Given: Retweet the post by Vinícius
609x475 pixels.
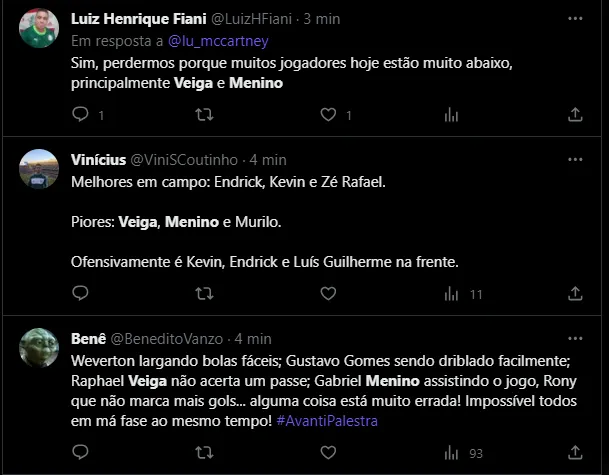Looking at the screenshot, I should [204, 294].
